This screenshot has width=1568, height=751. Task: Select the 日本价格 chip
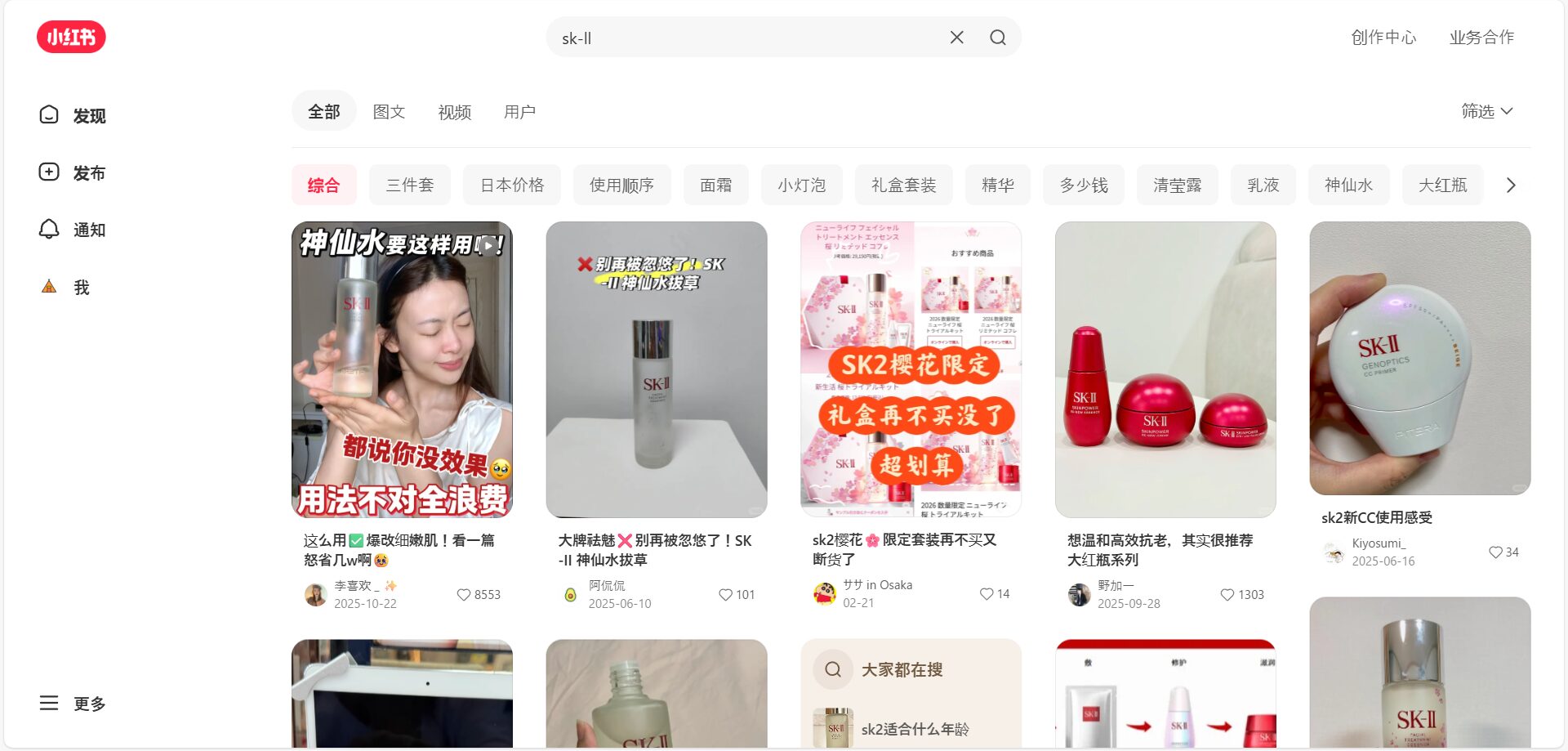coord(511,185)
